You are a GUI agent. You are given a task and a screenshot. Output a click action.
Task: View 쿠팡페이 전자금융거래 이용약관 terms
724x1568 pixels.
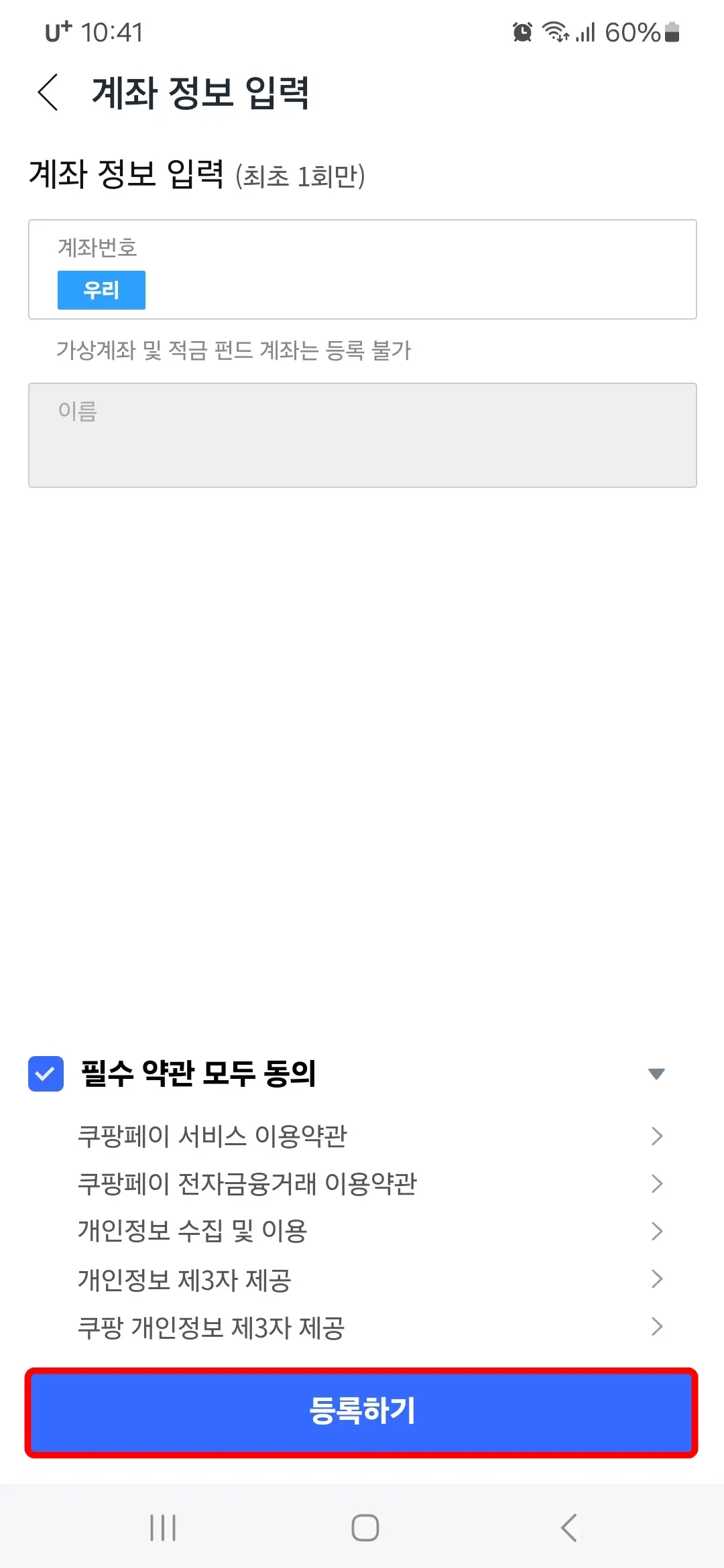tap(656, 1183)
